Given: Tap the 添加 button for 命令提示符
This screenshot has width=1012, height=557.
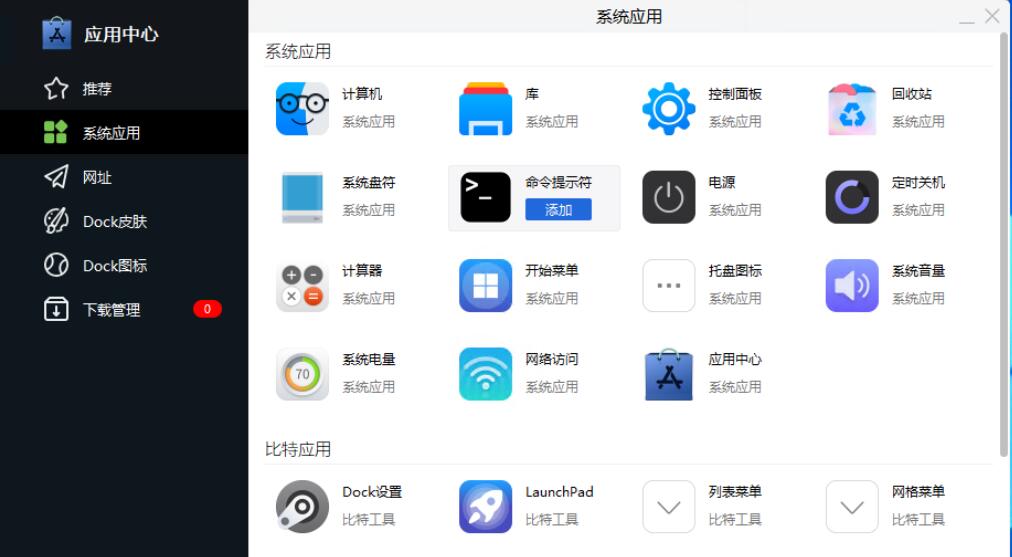Looking at the screenshot, I should 558,210.
